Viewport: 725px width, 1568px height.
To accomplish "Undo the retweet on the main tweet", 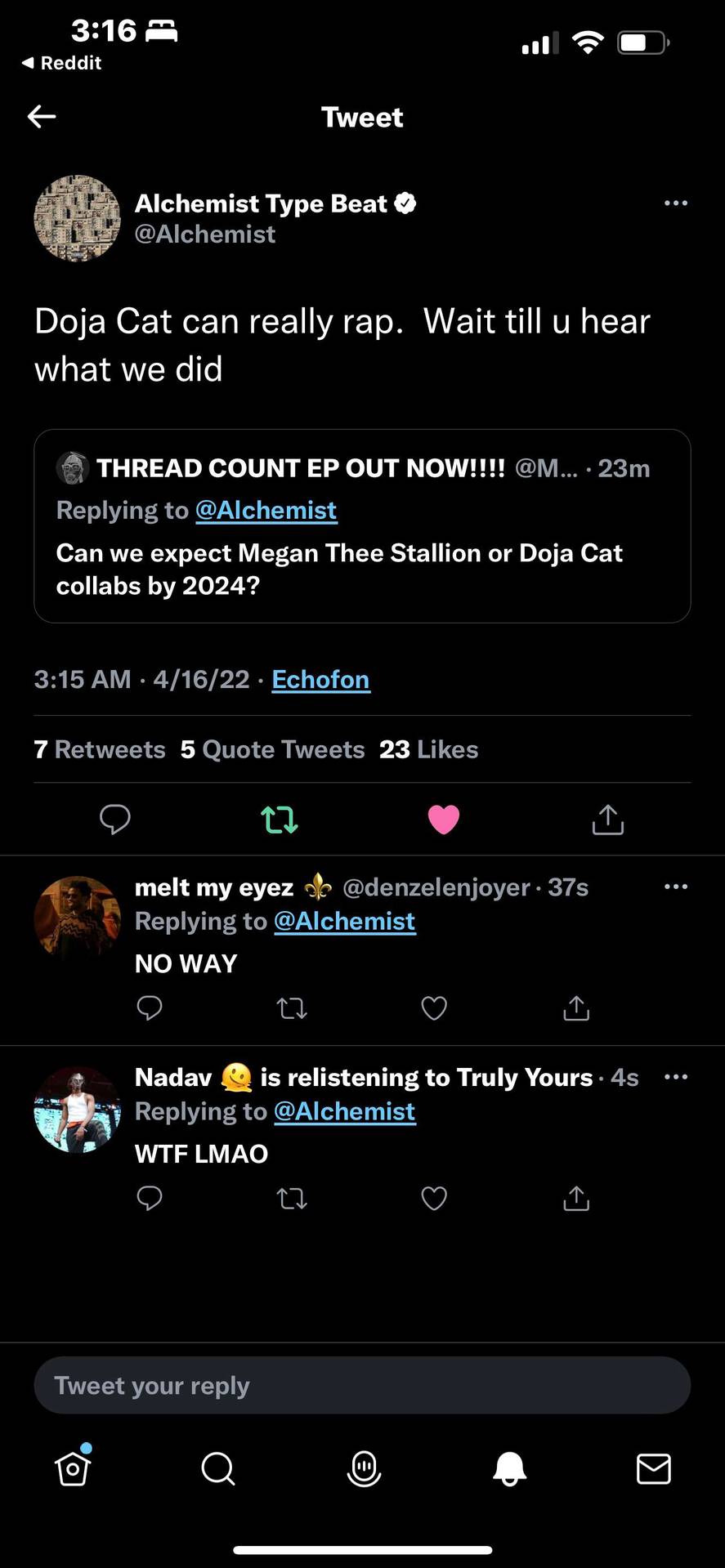I will pyautogui.click(x=279, y=820).
